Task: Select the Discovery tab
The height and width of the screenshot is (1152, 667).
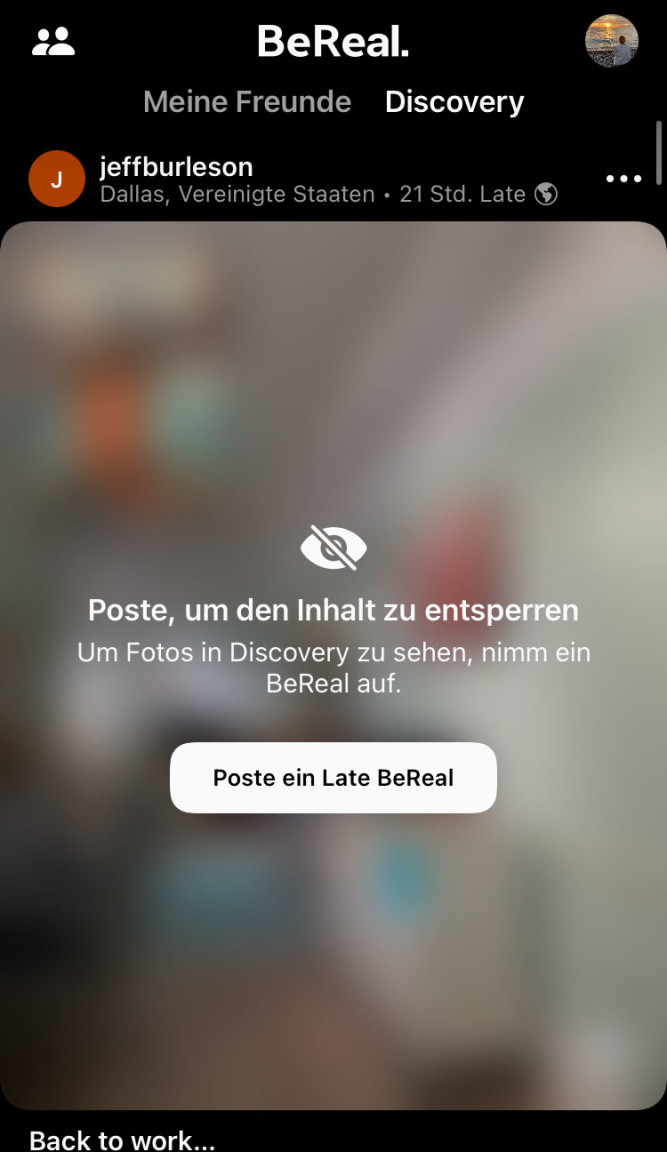Action: [x=454, y=102]
